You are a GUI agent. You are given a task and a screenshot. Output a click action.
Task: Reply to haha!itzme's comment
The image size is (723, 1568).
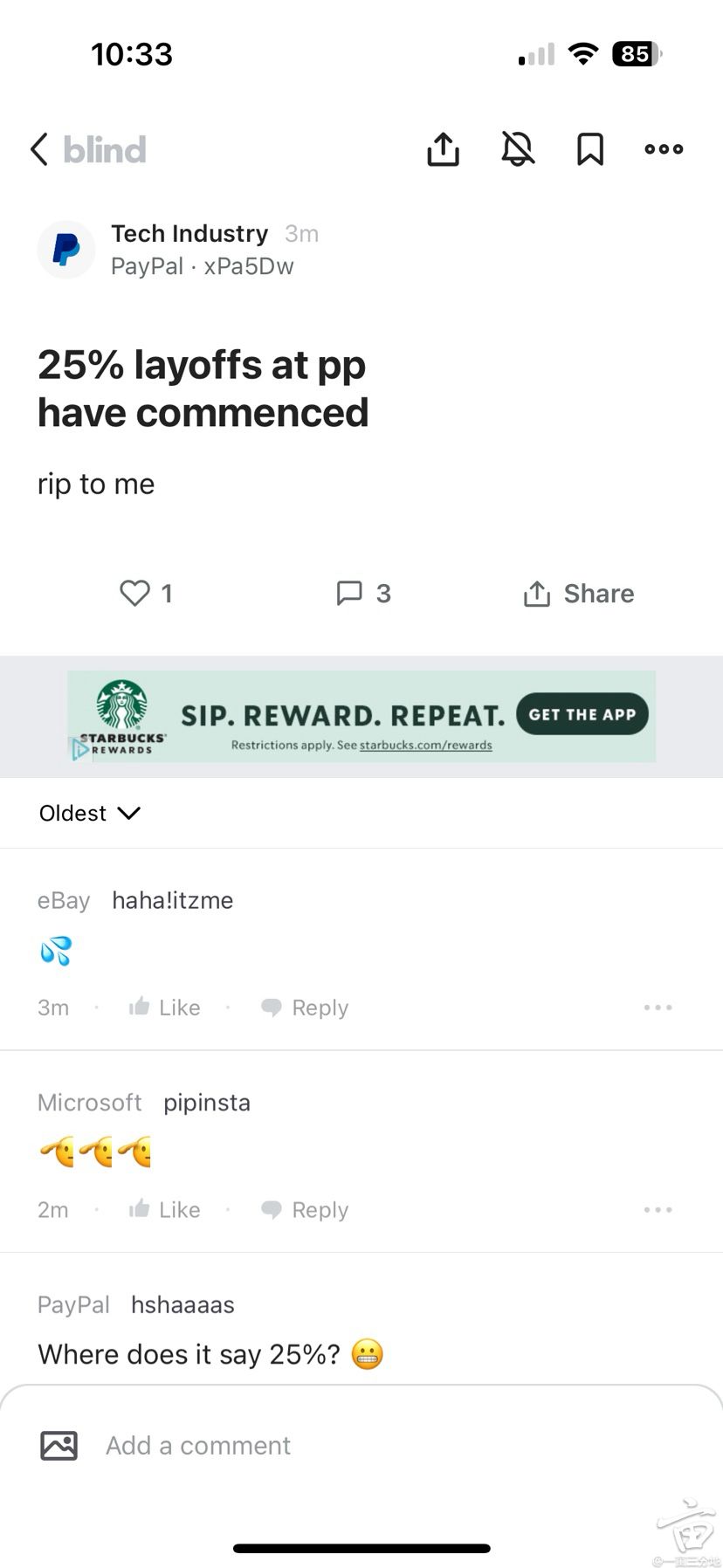pos(305,1008)
